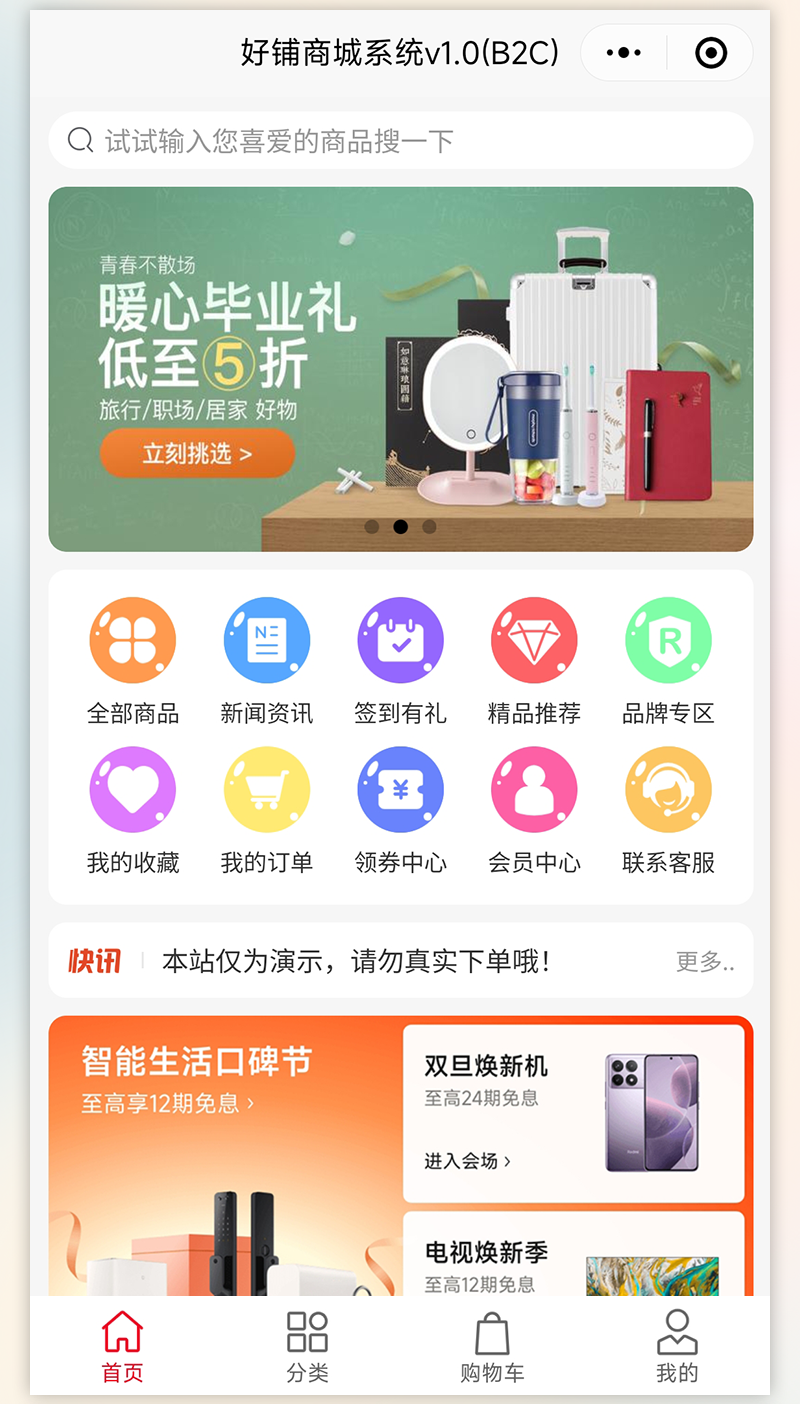Open the 立刻挑选 graduation gift banner
Screen dimensions: 800x1404
[x=197, y=454]
